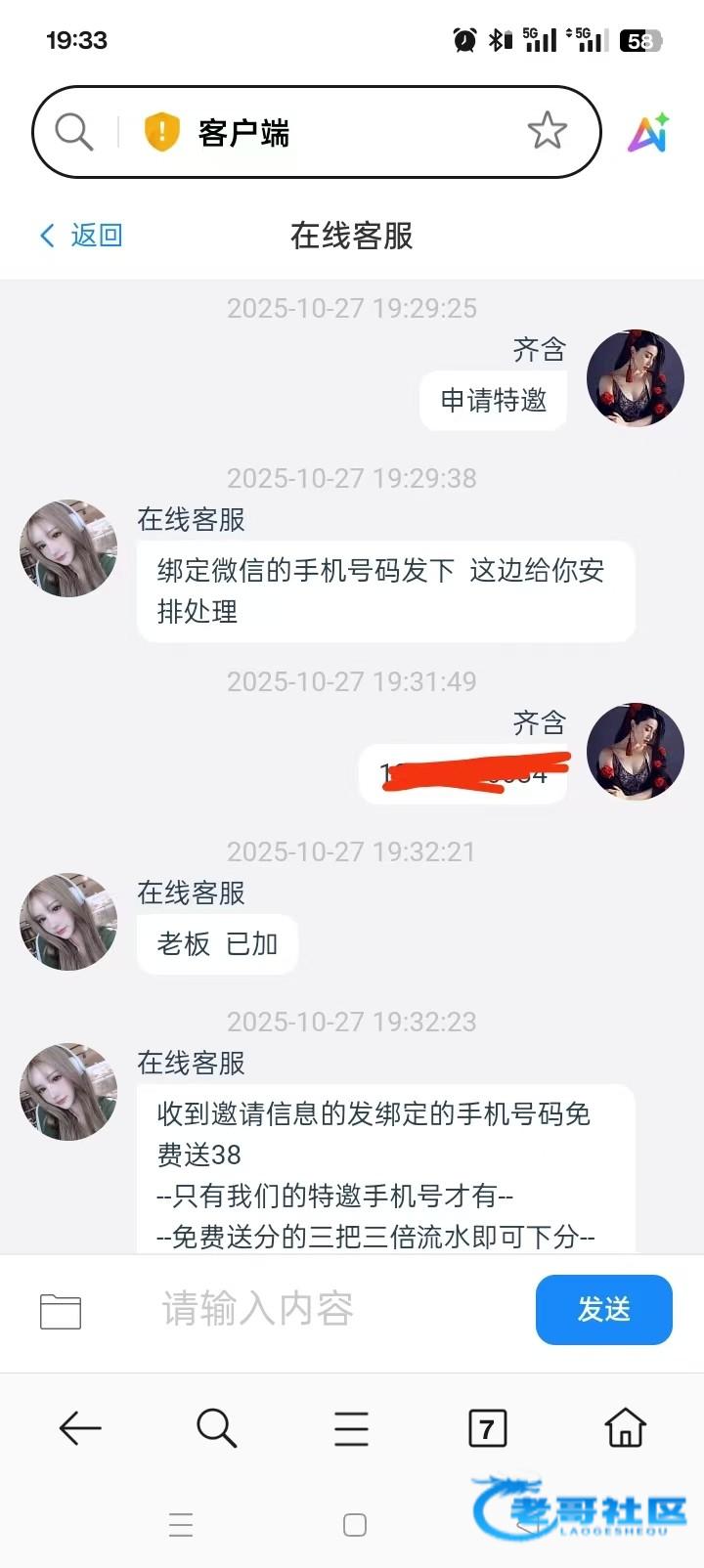Image resolution: width=704 pixels, height=1568 pixels.
Task: Open the address bar 客户端
Action: pyautogui.click(x=323, y=131)
